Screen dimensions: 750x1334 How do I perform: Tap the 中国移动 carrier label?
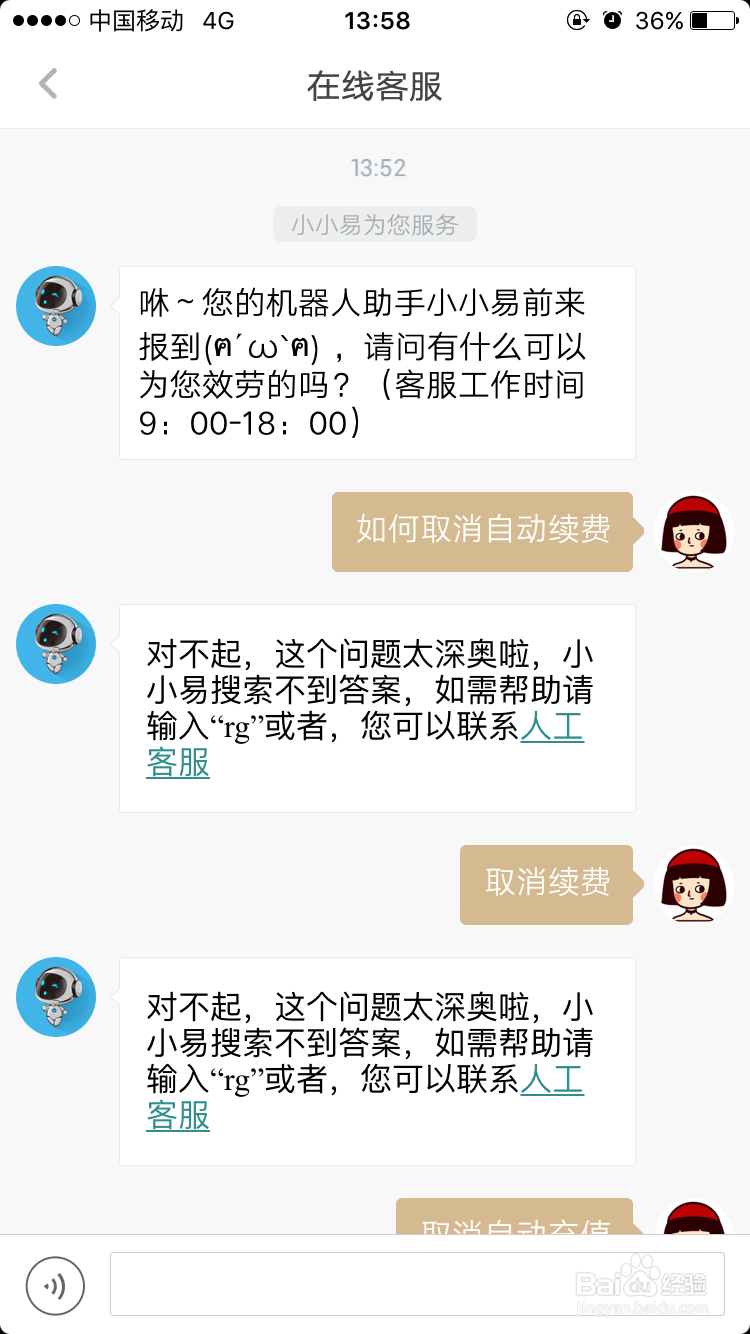click(x=133, y=19)
